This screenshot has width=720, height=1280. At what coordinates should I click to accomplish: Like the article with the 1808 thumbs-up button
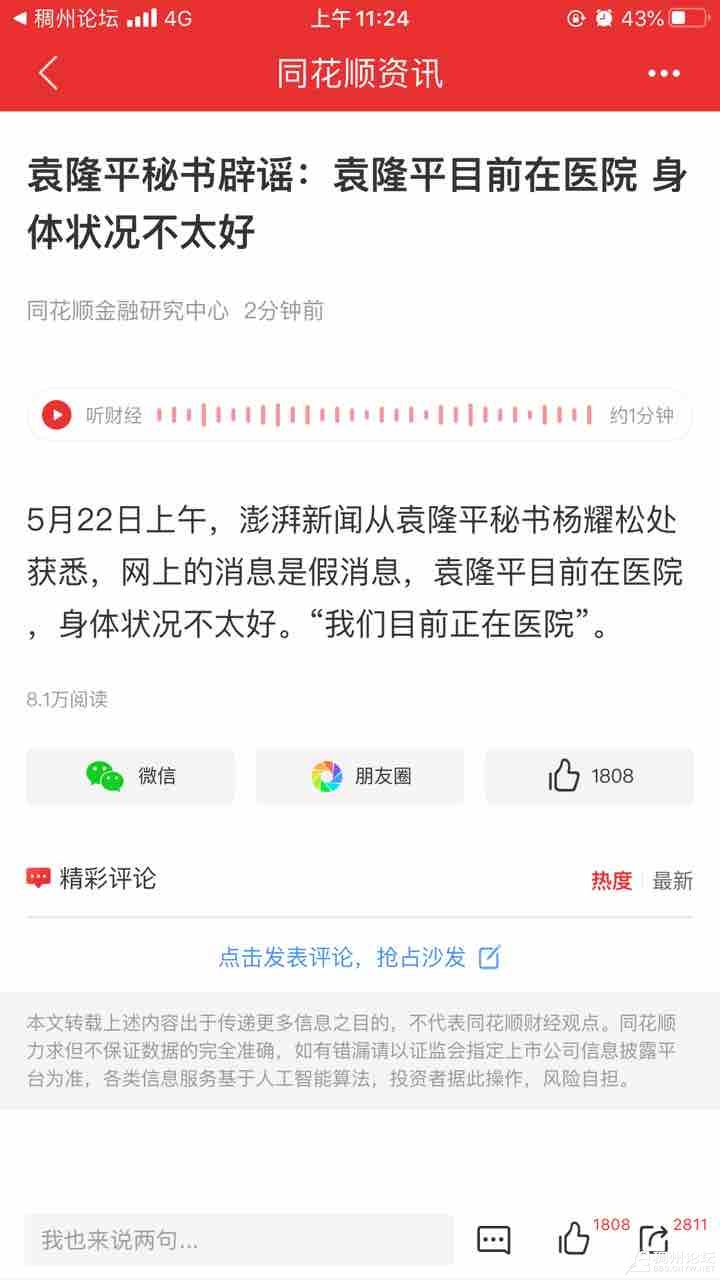click(x=590, y=776)
